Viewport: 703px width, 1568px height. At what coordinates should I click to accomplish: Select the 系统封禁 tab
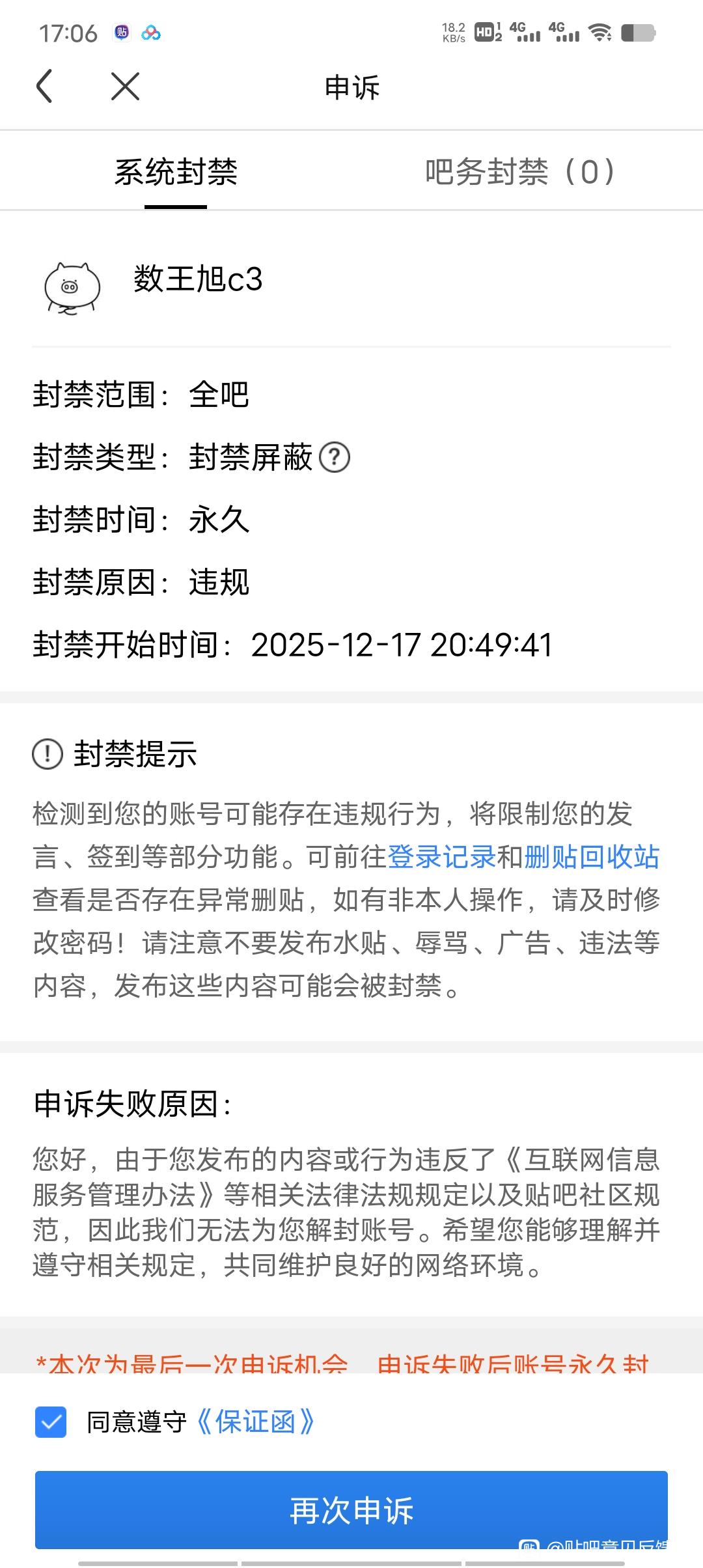(176, 172)
